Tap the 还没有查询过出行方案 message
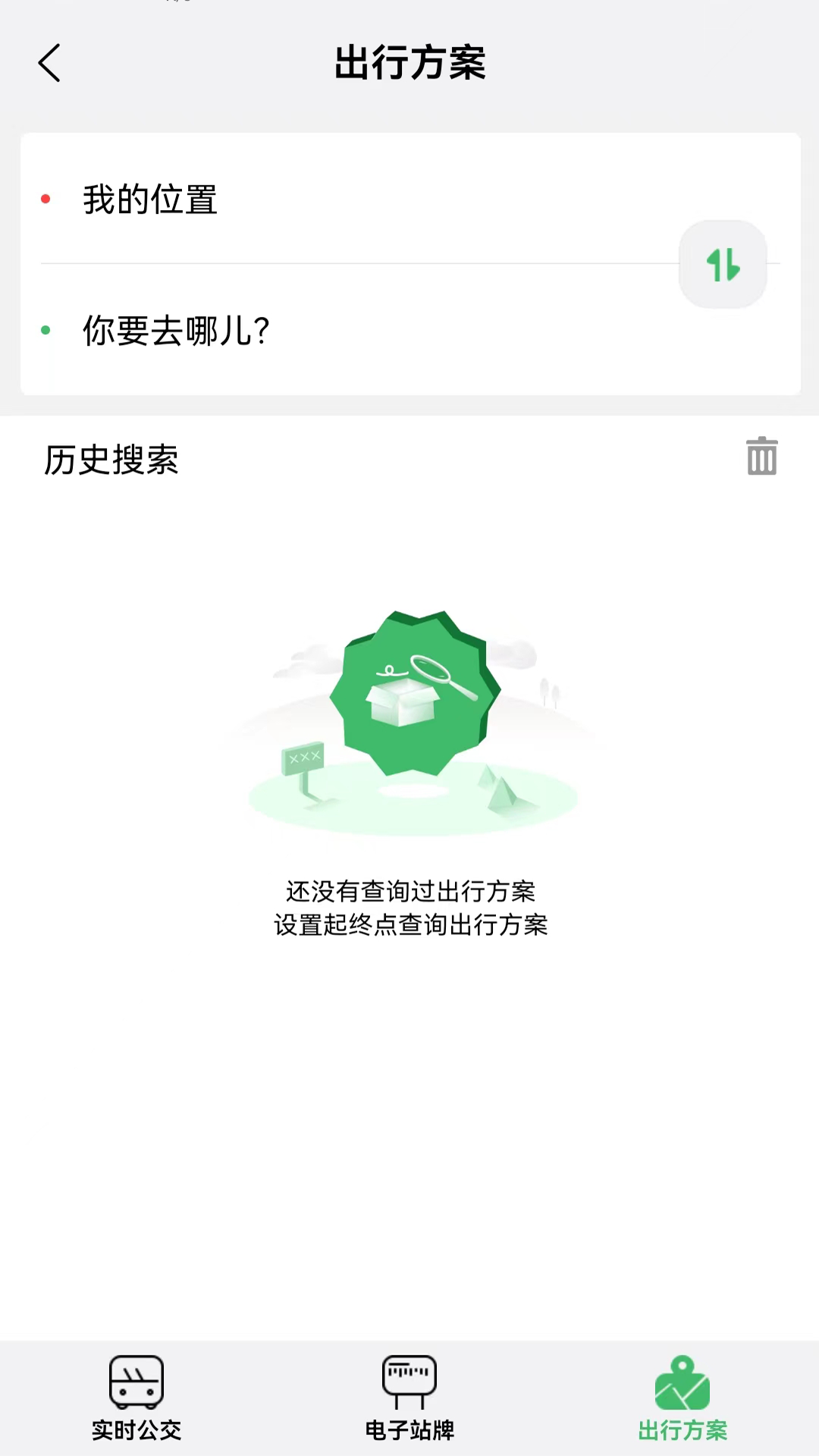819x1456 pixels. [x=412, y=892]
